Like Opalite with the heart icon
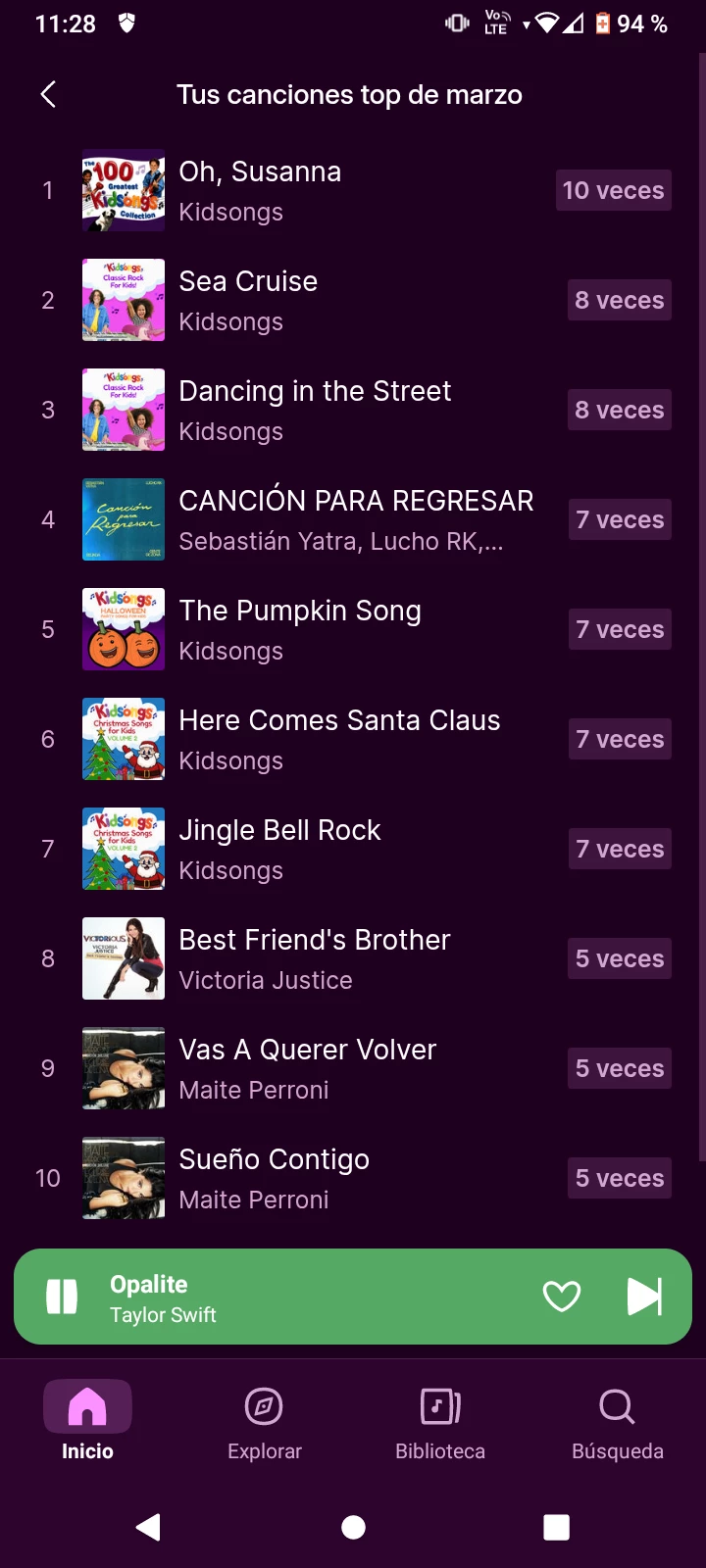The image size is (706, 1568). pos(562,1297)
